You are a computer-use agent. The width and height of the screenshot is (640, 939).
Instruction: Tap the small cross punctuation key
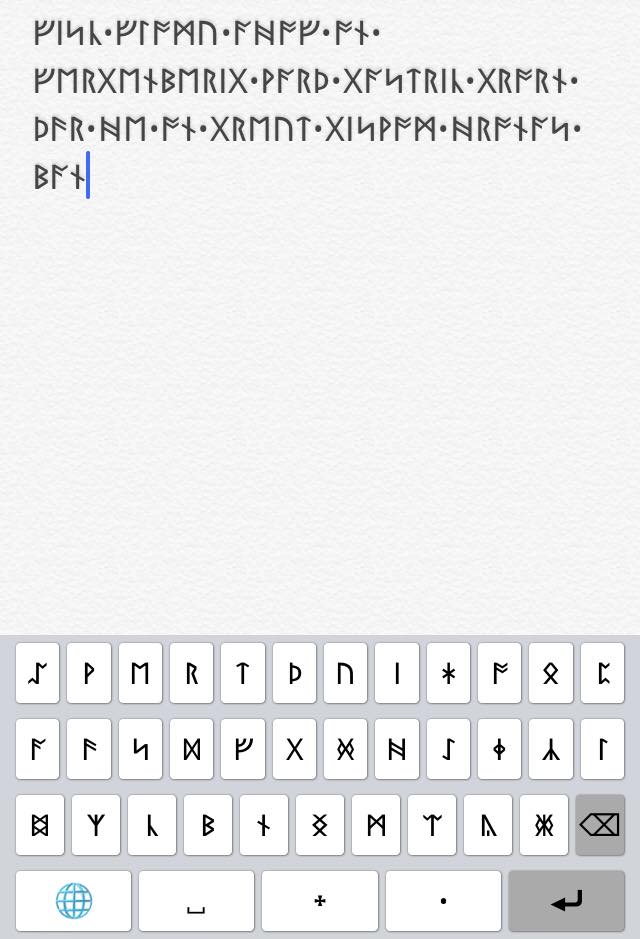click(x=320, y=901)
